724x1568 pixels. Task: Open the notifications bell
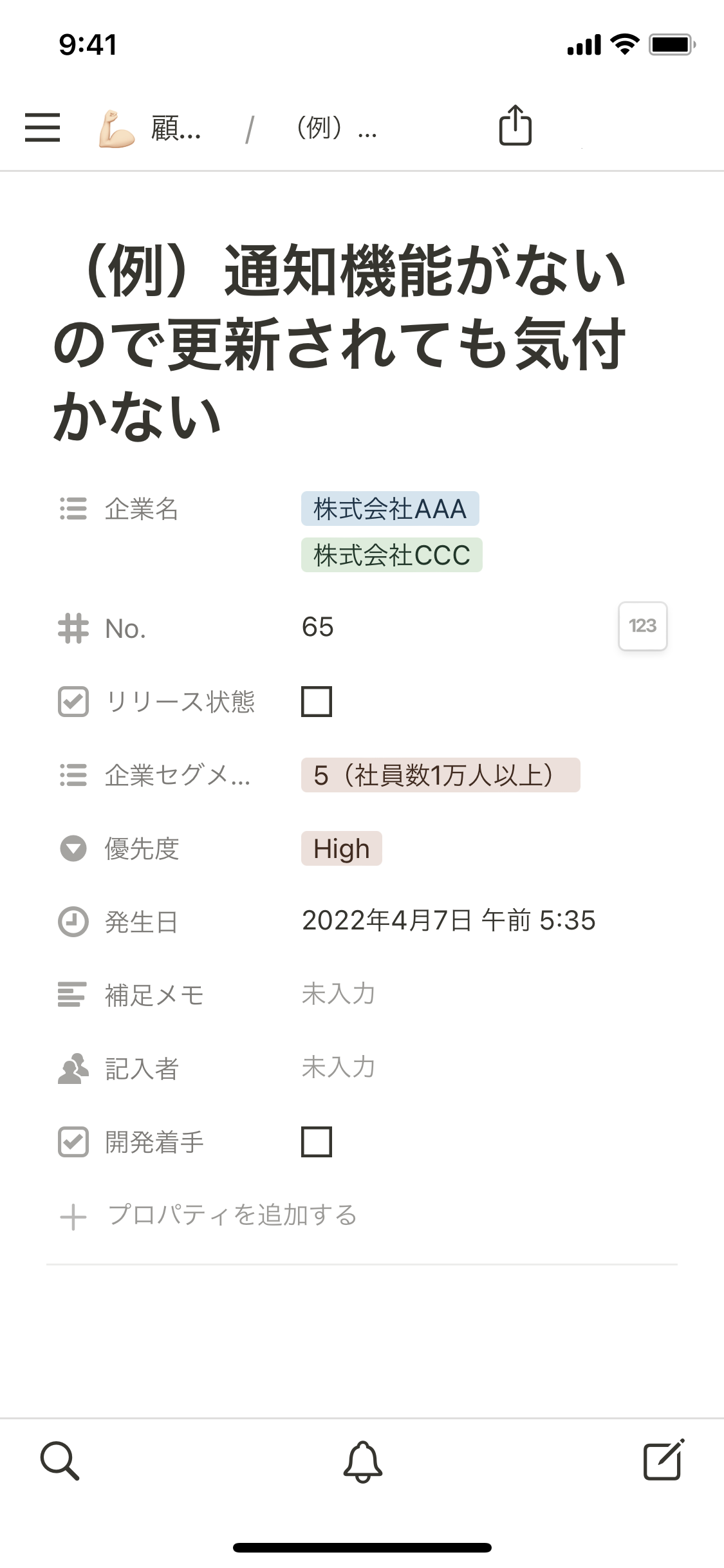pyautogui.click(x=362, y=1461)
